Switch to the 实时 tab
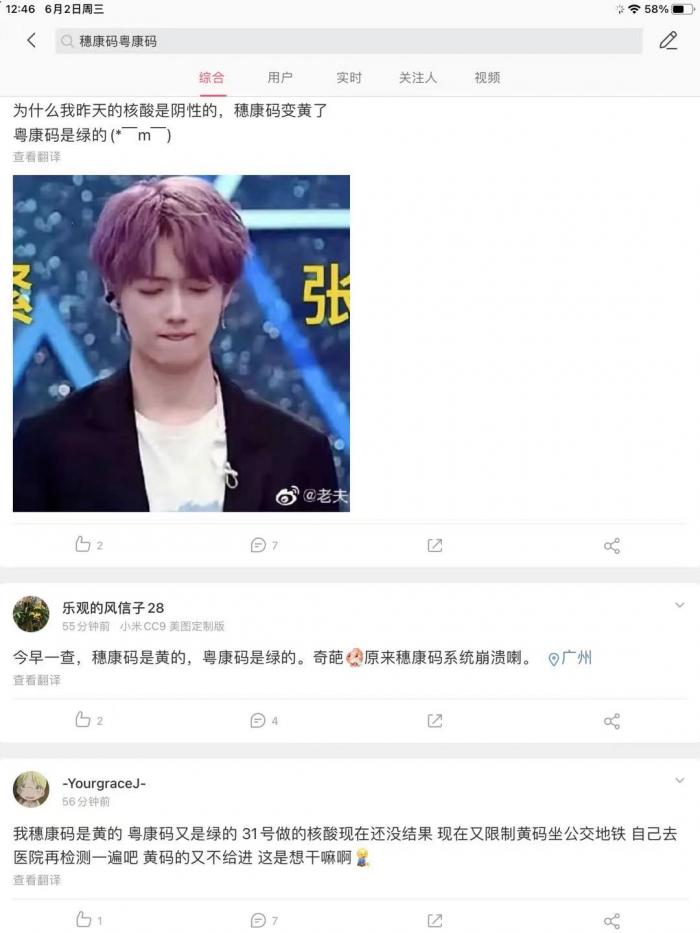 click(349, 78)
